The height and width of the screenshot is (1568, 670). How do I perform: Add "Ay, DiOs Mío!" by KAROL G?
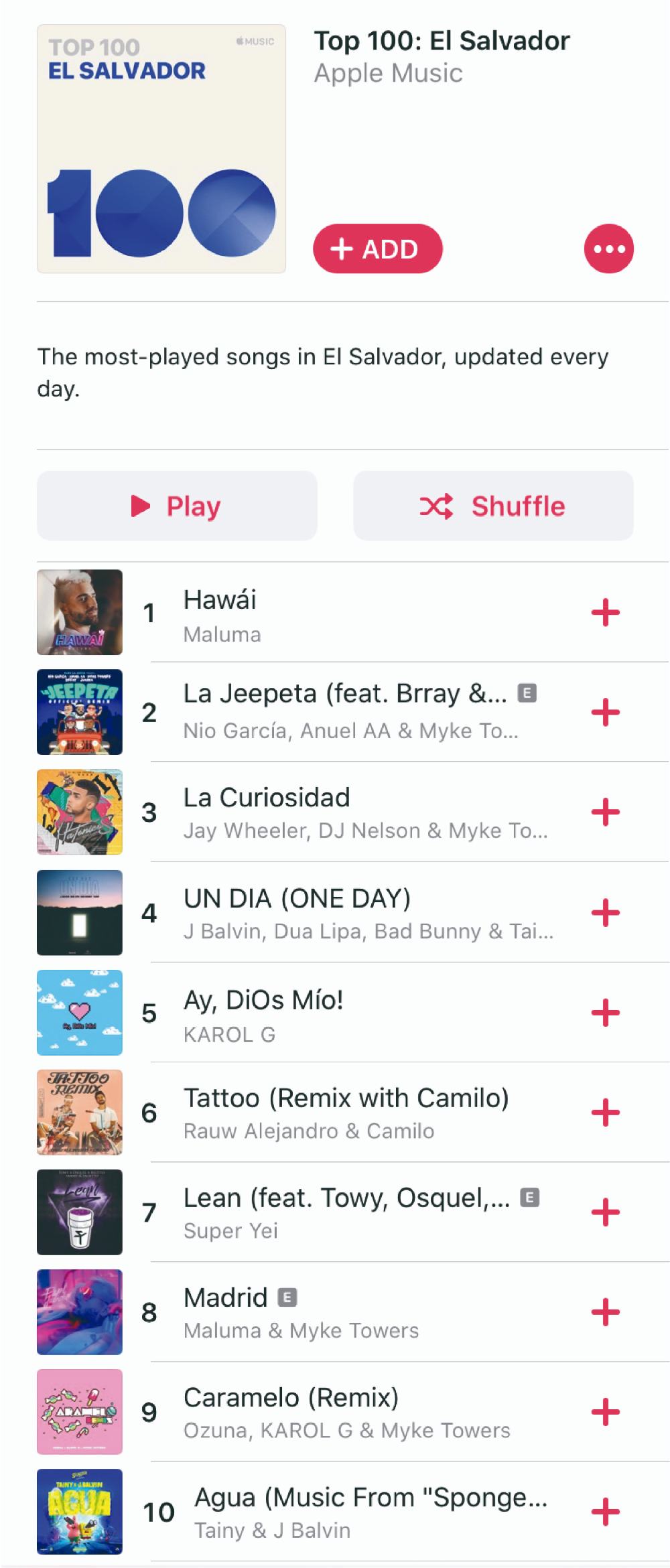[606, 1013]
